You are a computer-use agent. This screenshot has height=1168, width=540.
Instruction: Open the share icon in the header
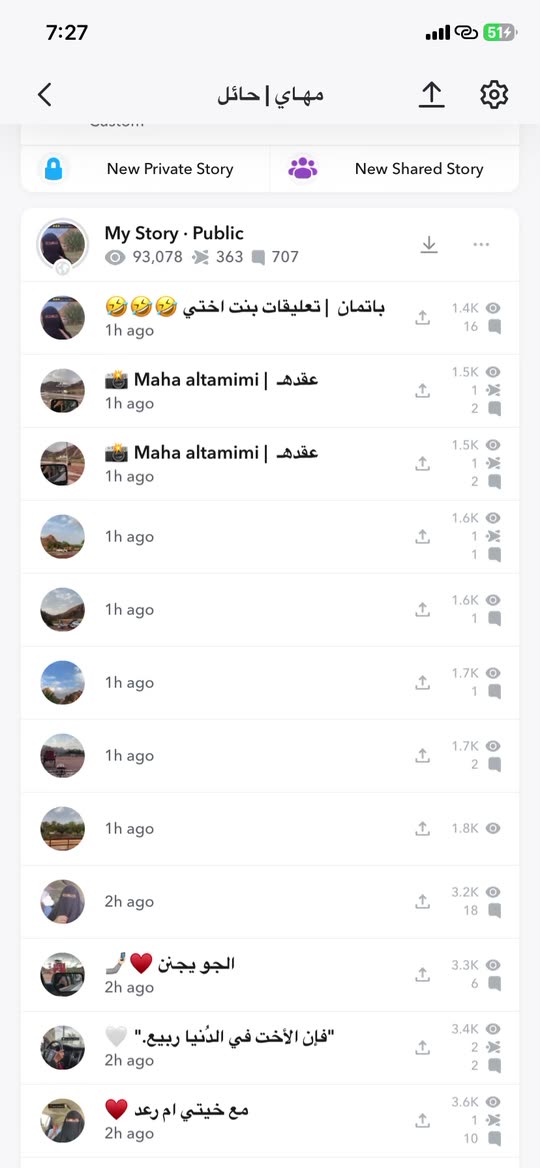[431, 95]
